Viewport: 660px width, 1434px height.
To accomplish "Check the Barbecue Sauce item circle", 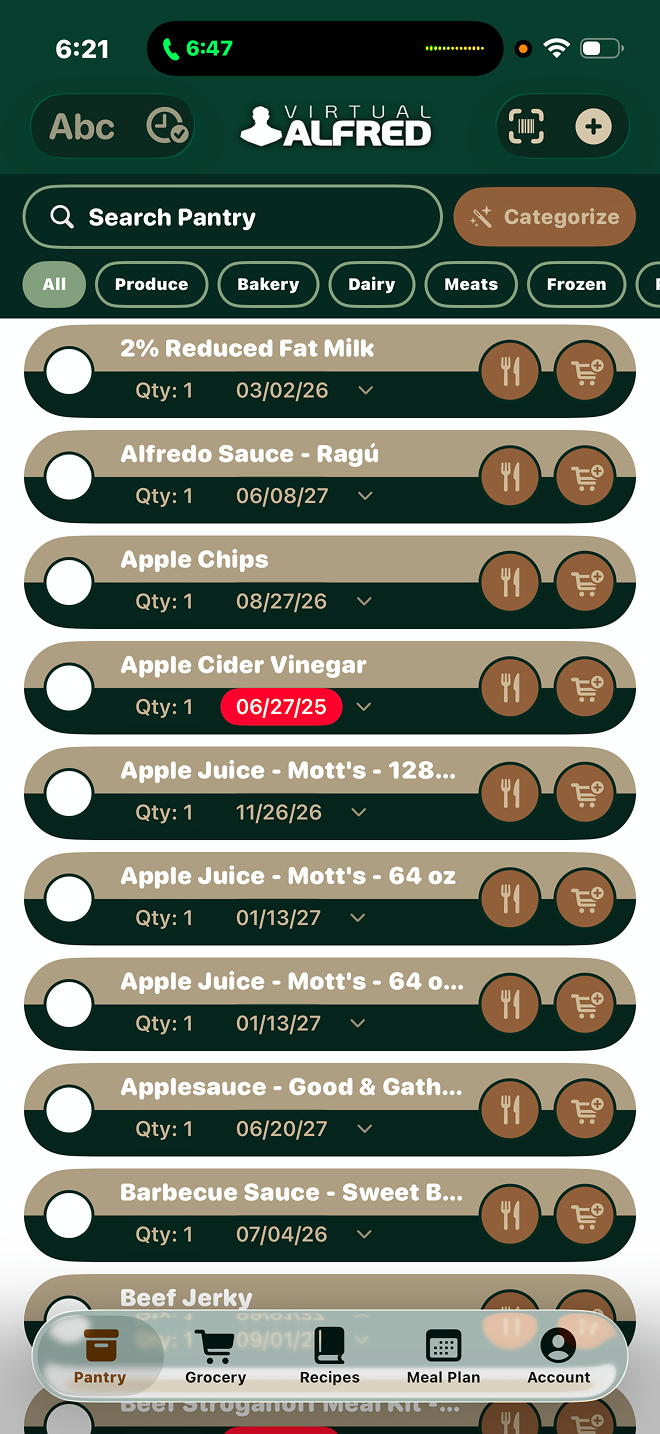I will coord(70,1216).
